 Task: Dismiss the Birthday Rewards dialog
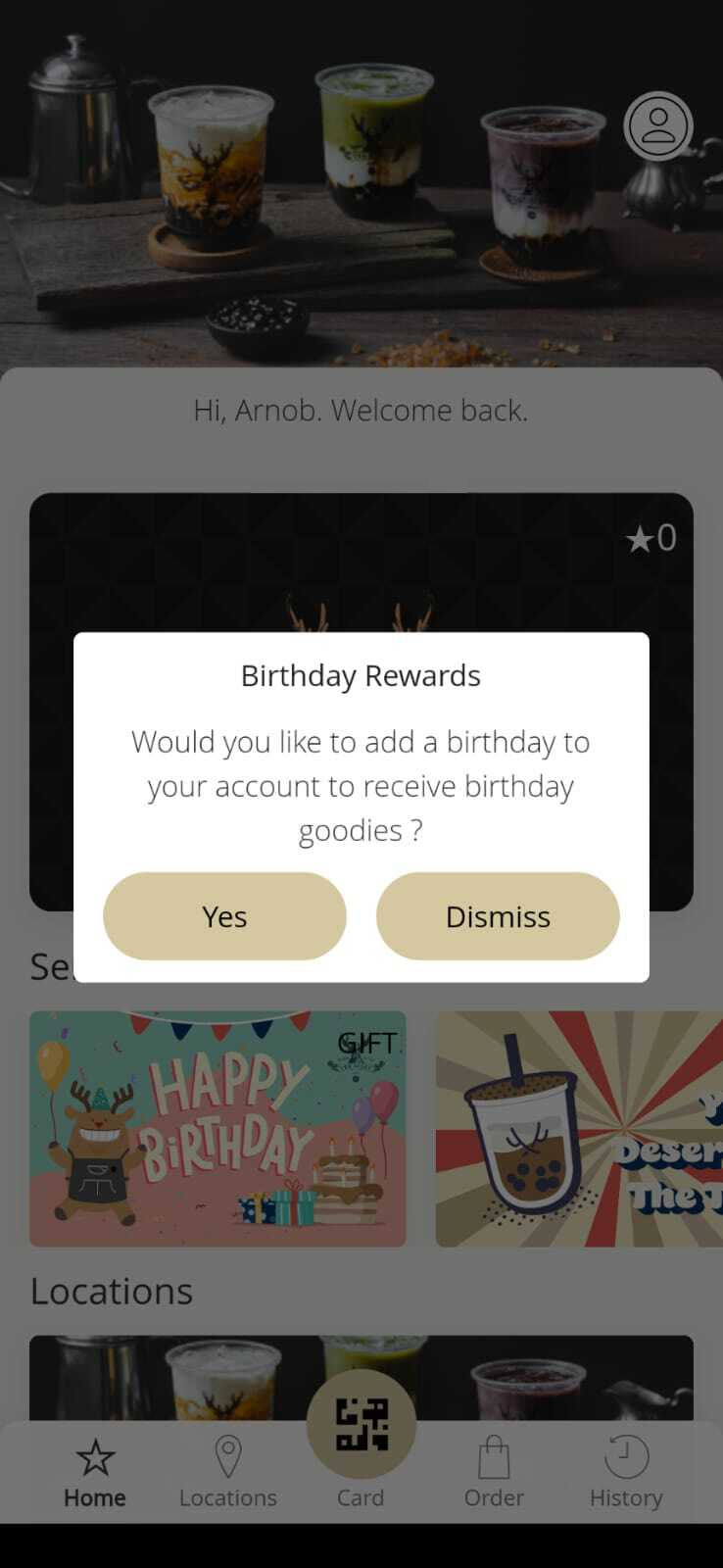[498, 916]
